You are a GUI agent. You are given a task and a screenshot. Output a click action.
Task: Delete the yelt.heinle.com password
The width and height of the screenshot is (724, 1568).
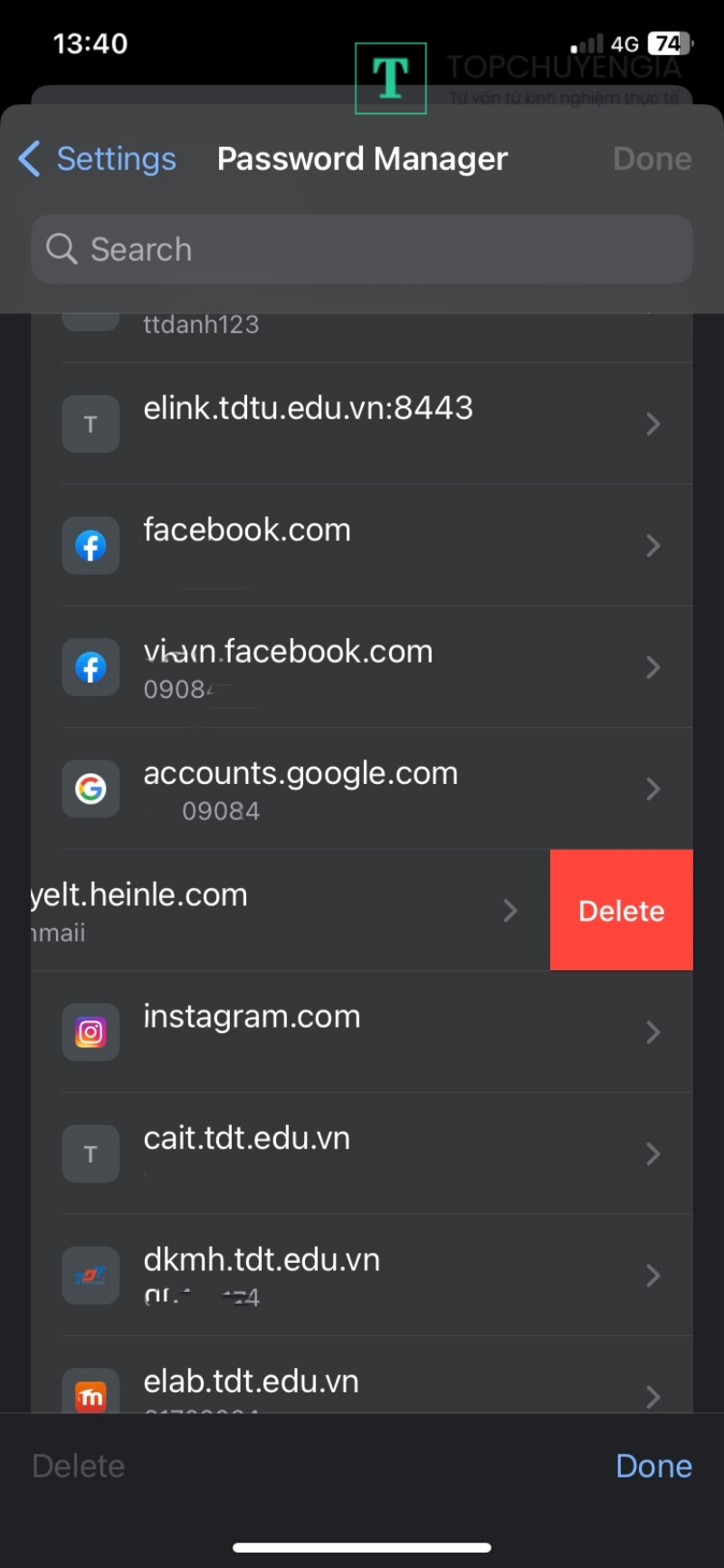(621, 910)
